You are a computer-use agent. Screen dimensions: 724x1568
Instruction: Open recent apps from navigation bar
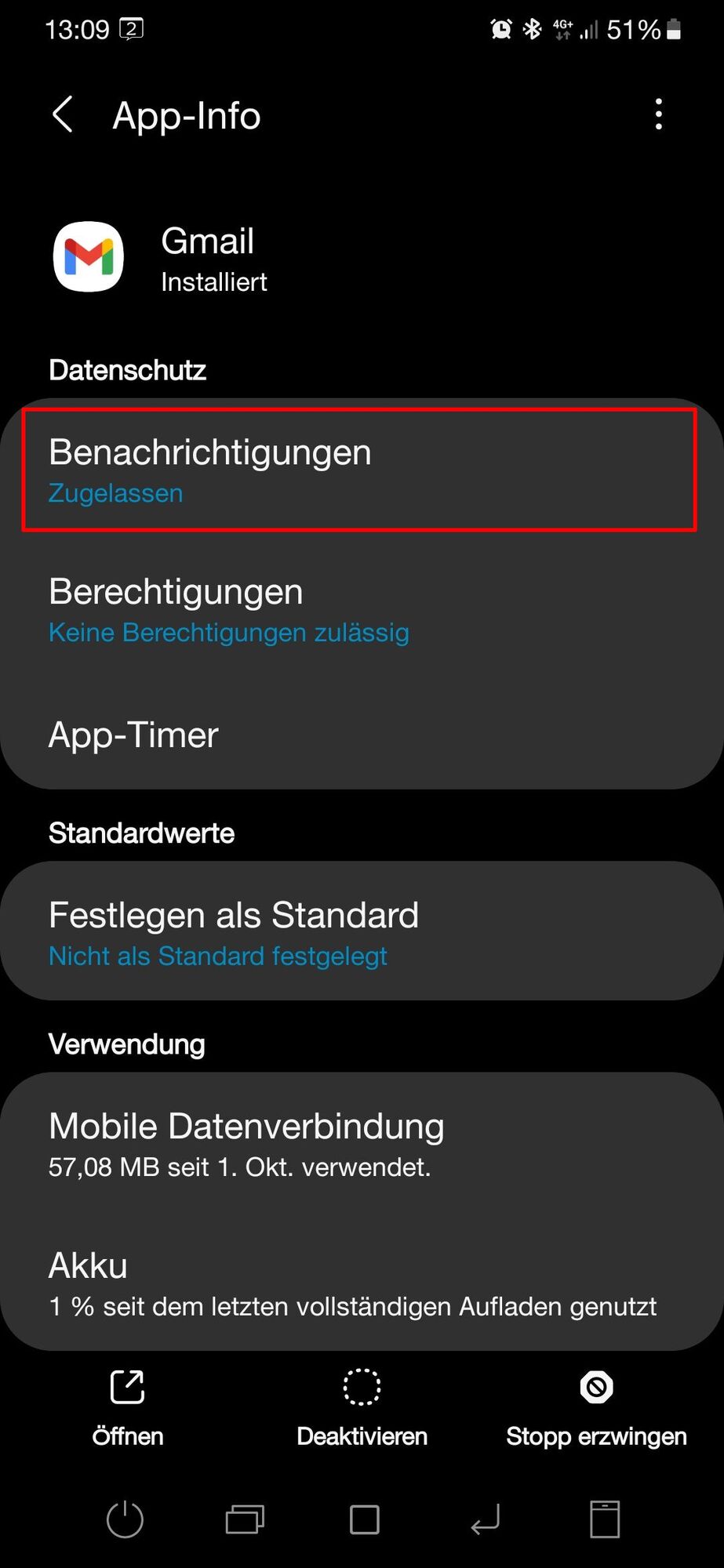245,1519
